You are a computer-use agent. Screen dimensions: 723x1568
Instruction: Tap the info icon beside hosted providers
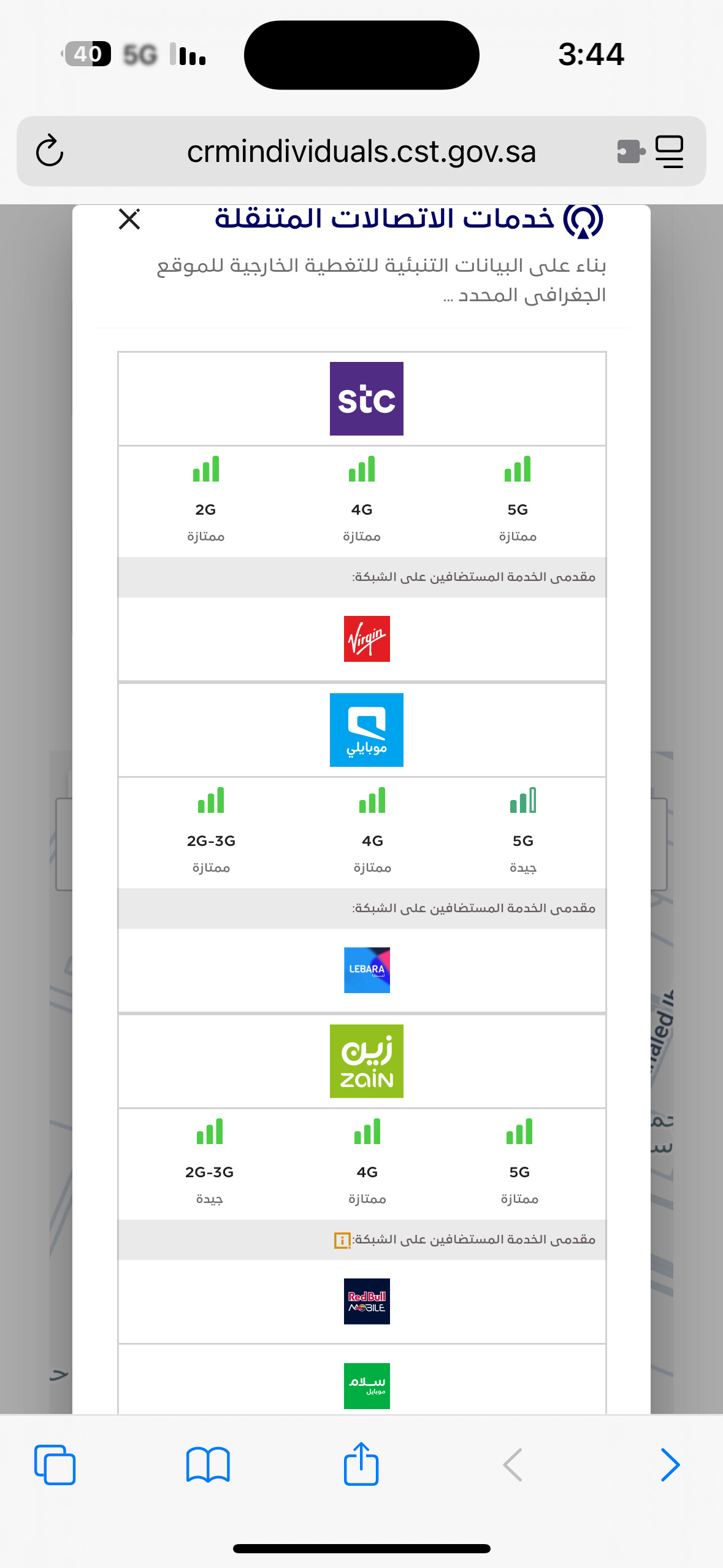(342, 1240)
